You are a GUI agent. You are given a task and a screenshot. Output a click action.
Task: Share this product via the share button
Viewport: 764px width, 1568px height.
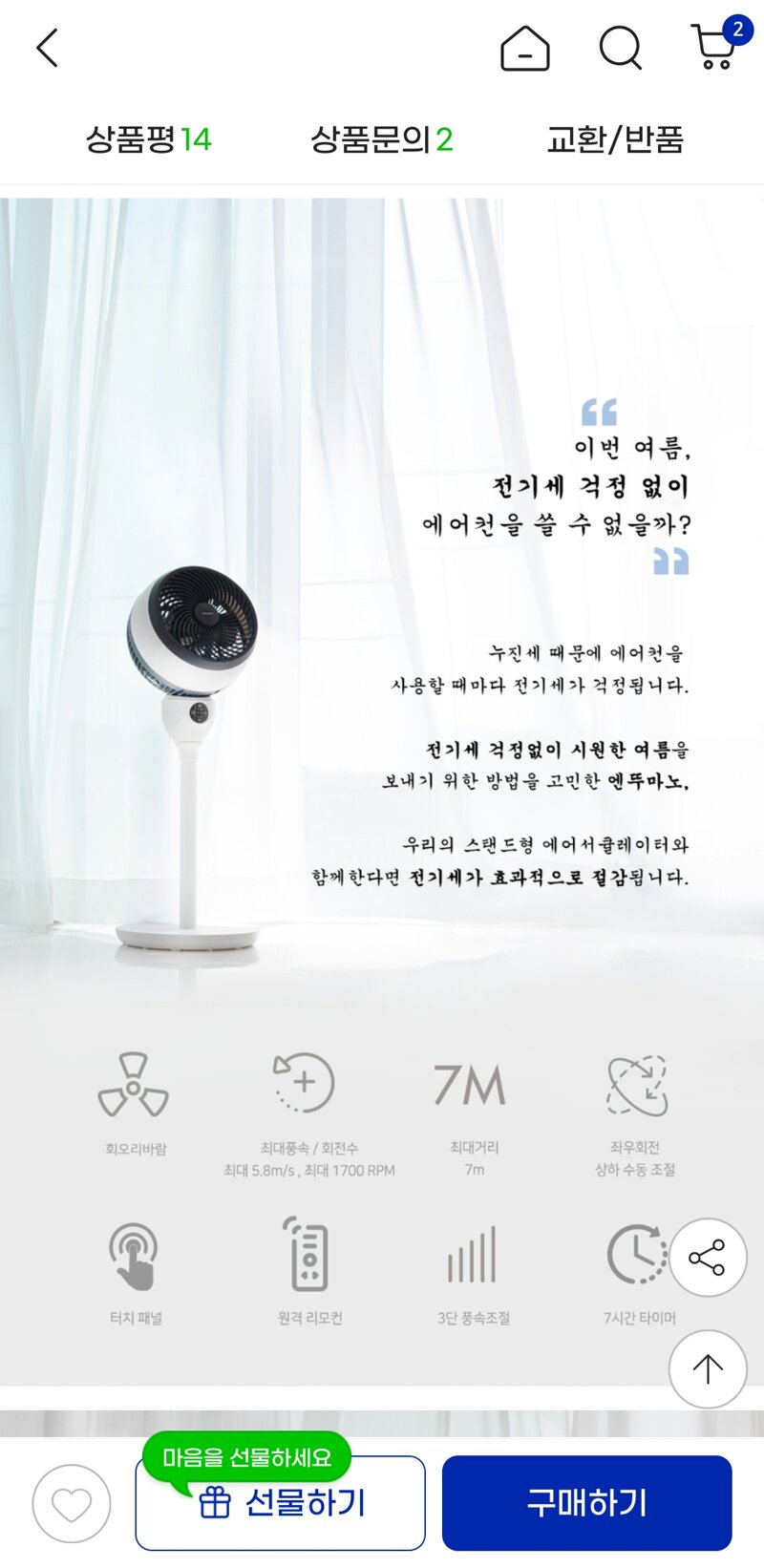[x=708, y=1258]
